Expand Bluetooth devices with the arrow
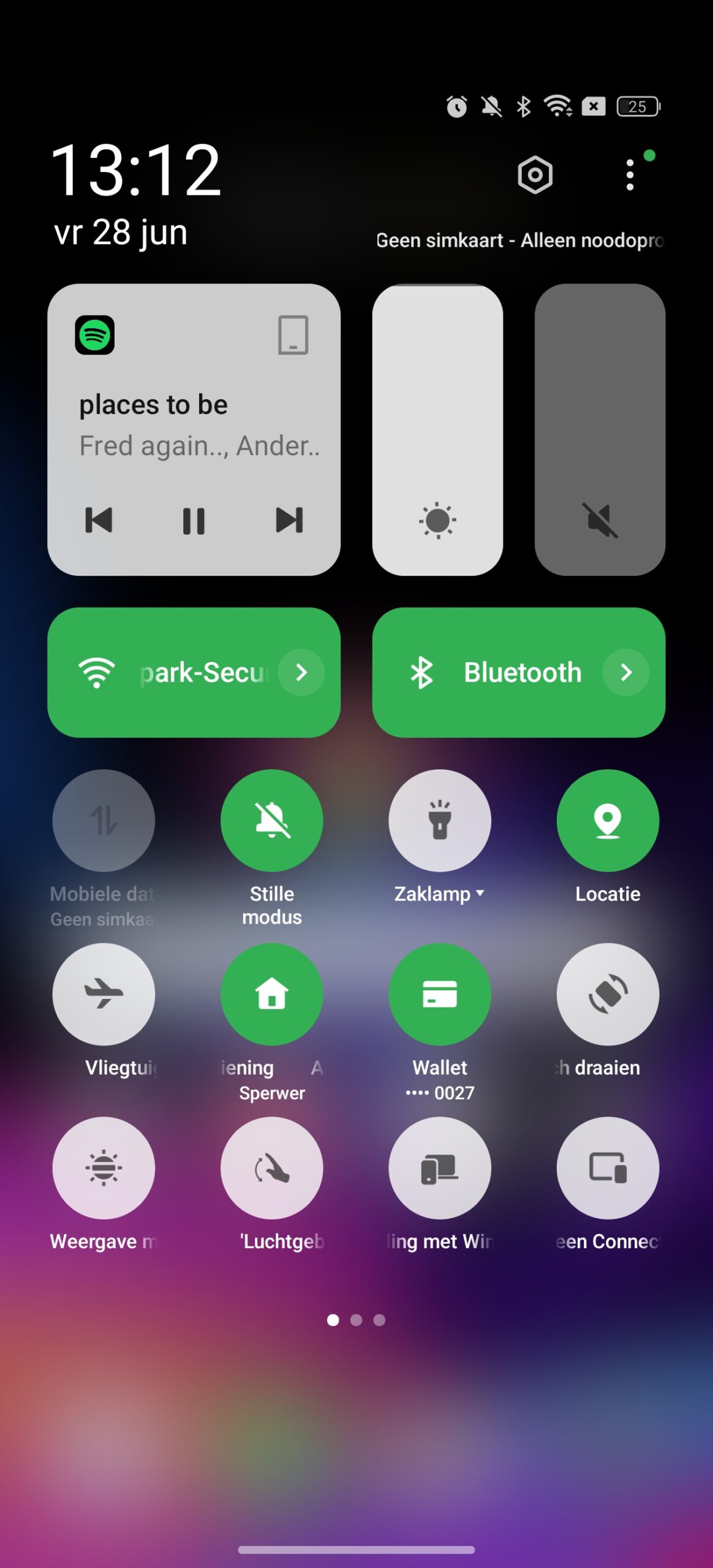The height and width of the screenshot is (1568, 713). 626,673
